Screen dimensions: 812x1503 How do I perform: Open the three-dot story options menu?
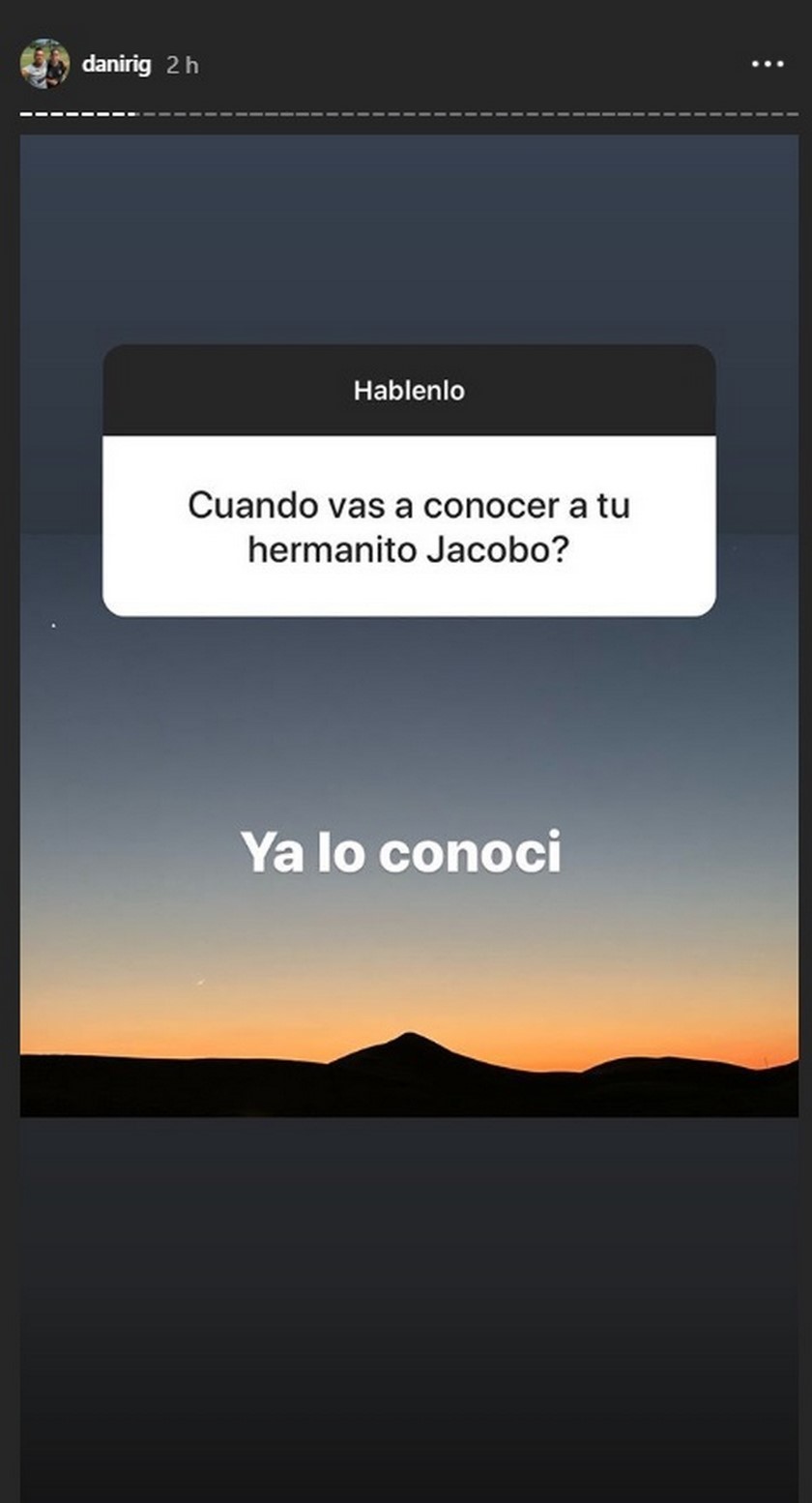(768, 64)
